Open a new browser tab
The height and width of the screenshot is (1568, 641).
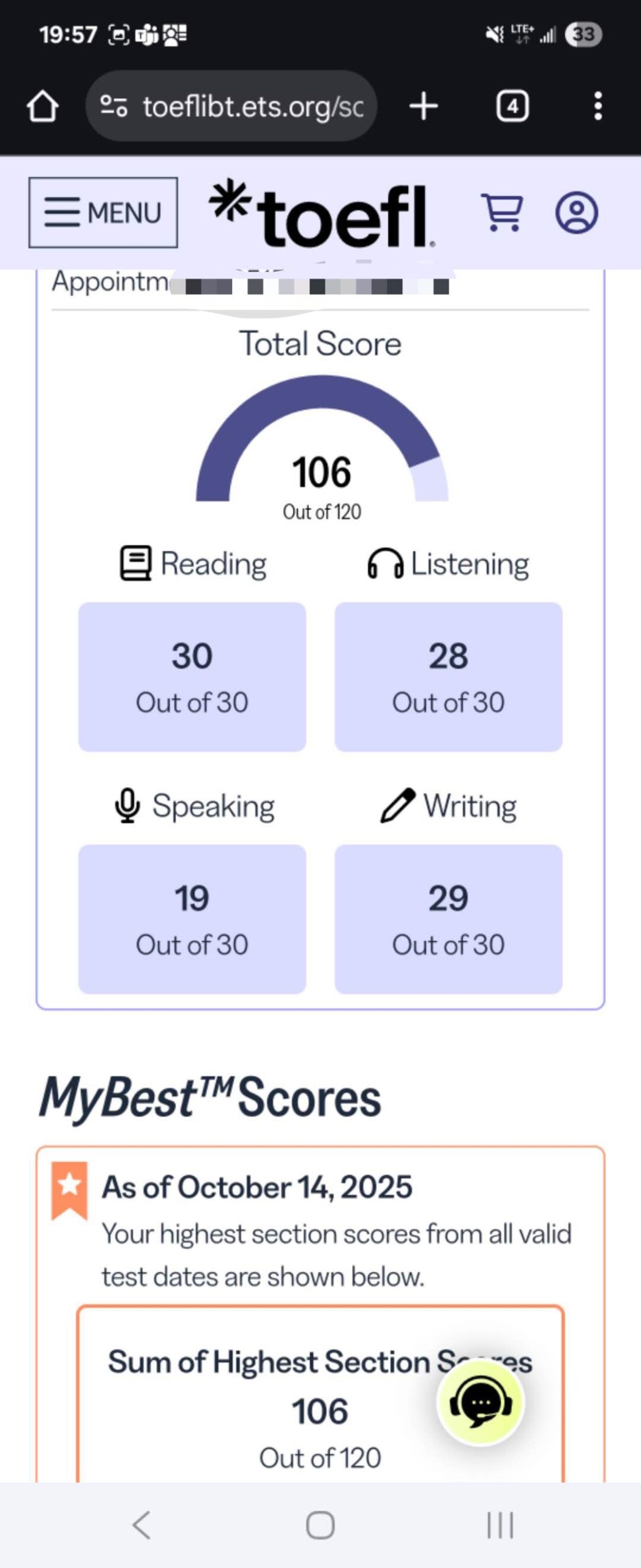pos(424,105)
